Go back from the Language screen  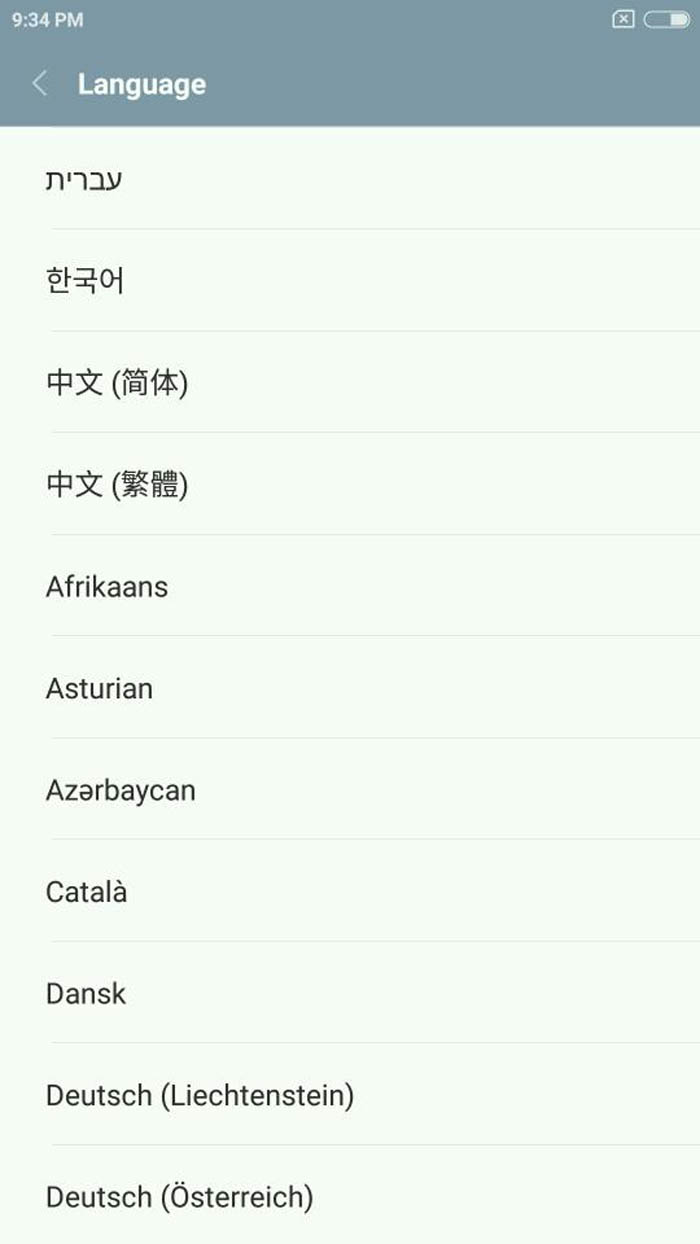(40, 84)
